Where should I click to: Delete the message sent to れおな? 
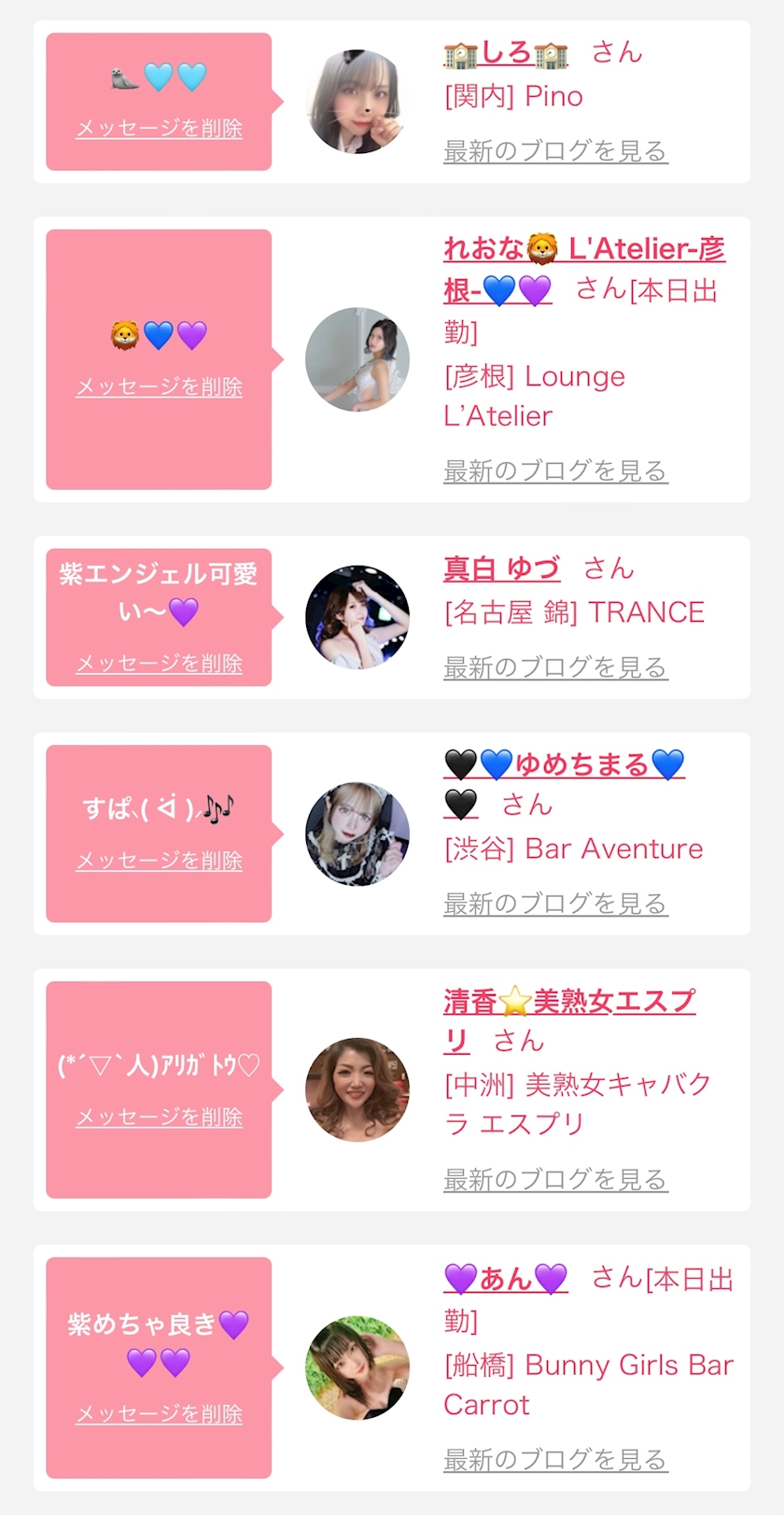[159, 386]
